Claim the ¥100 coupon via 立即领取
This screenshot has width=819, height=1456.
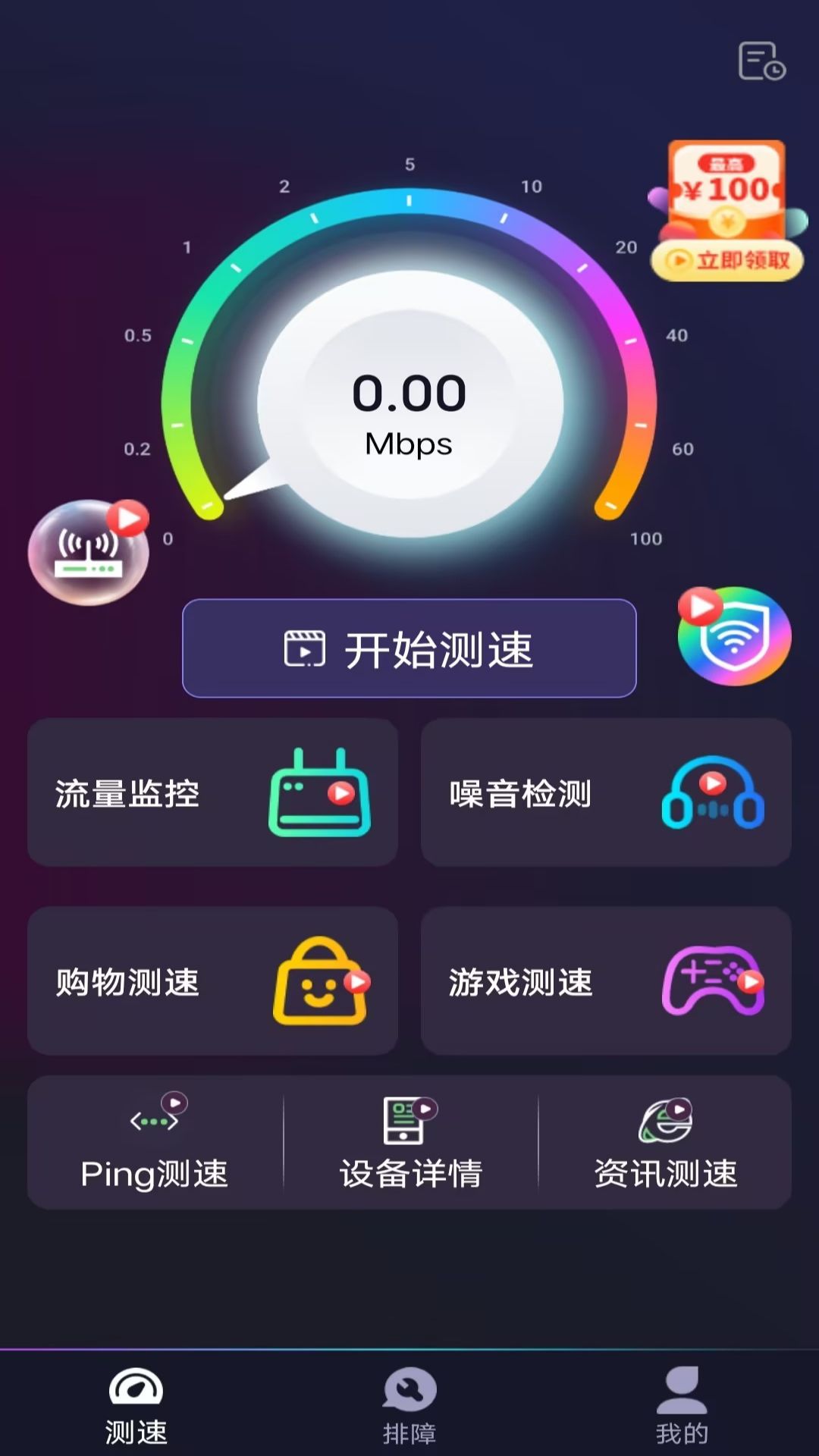tap(727, 262)
